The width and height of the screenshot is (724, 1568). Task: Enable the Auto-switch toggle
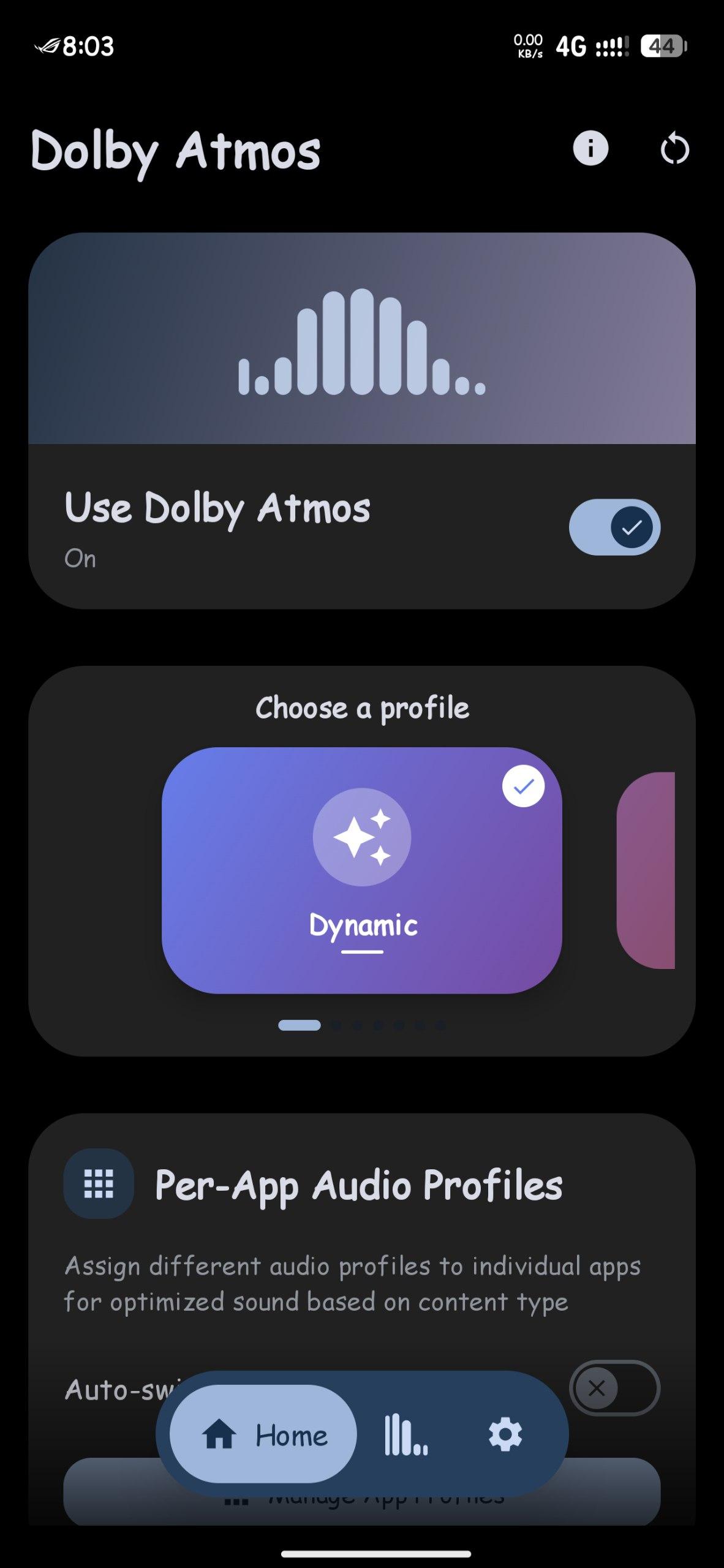click(614, 1388)
